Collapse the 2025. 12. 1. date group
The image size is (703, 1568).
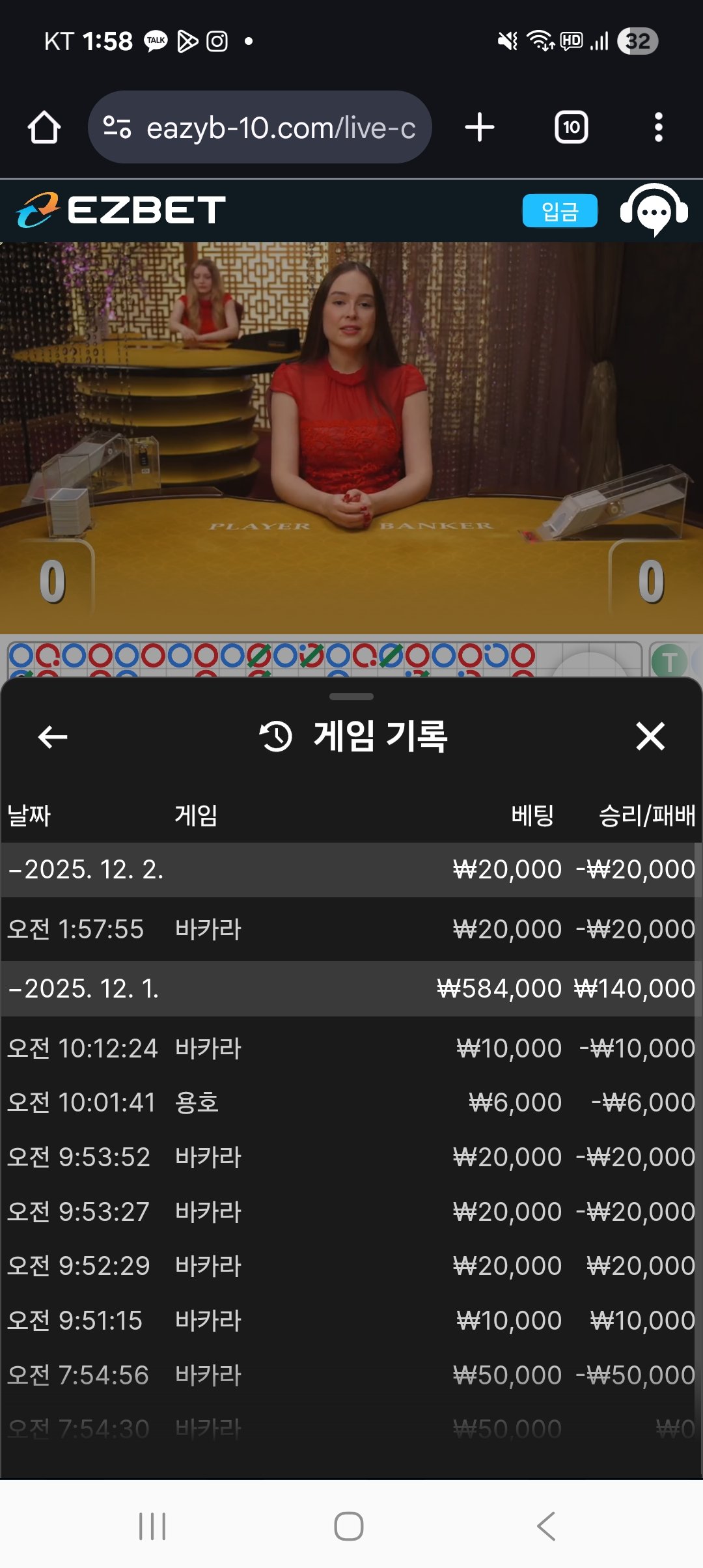click(x=85, y=989)
